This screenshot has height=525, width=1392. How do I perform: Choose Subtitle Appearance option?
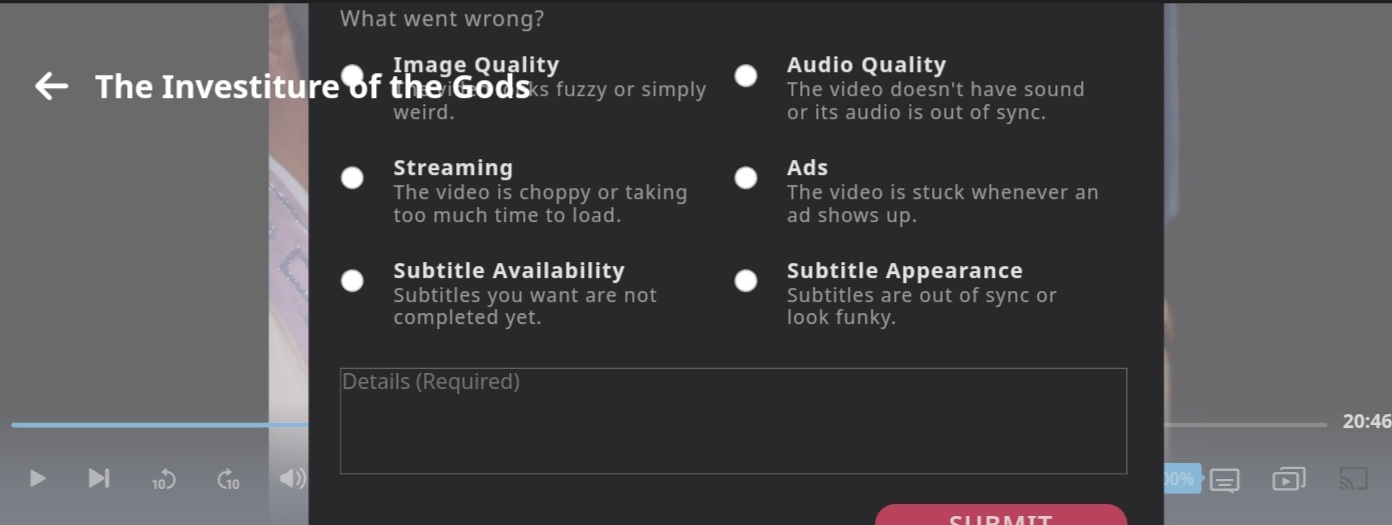click(x=746, y=281)
